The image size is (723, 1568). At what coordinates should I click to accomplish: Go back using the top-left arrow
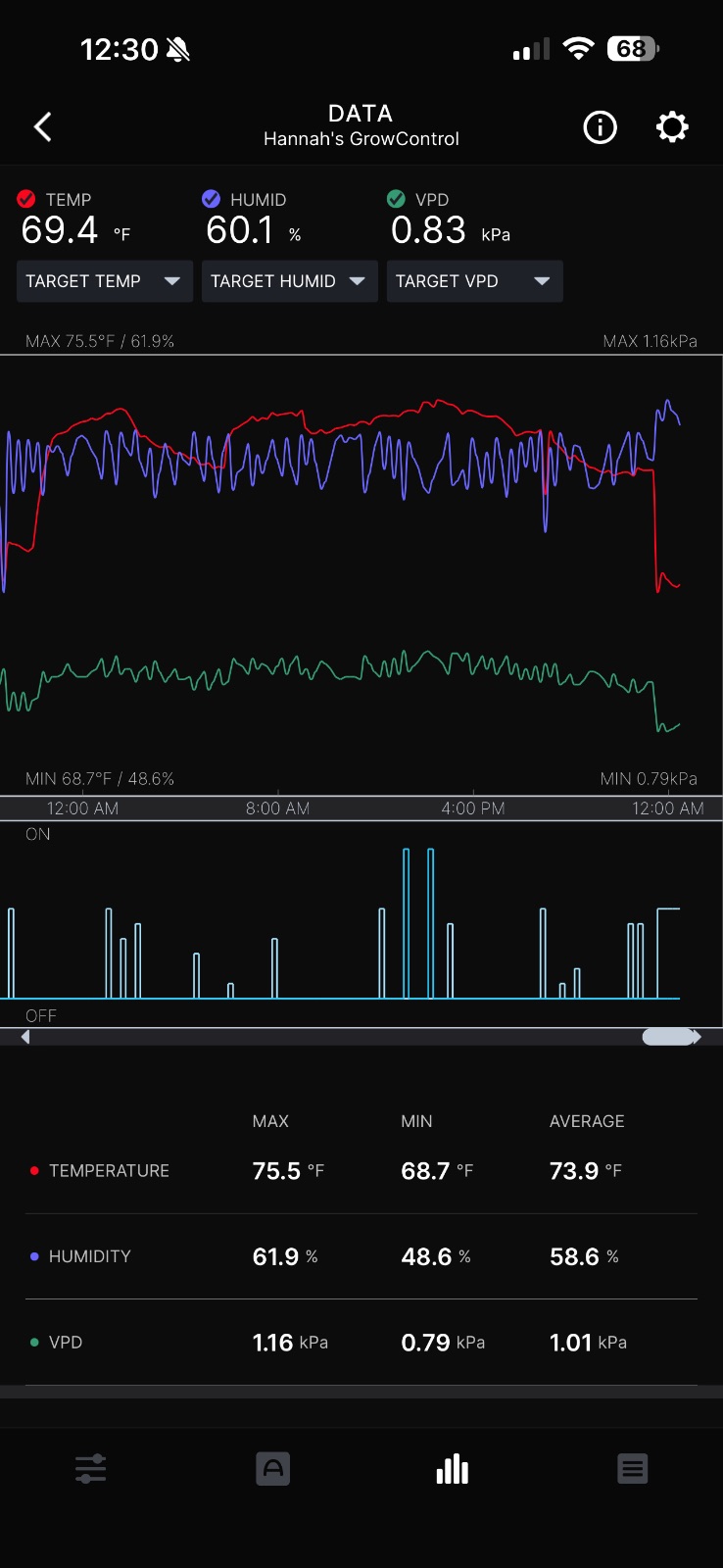point(42,126)
